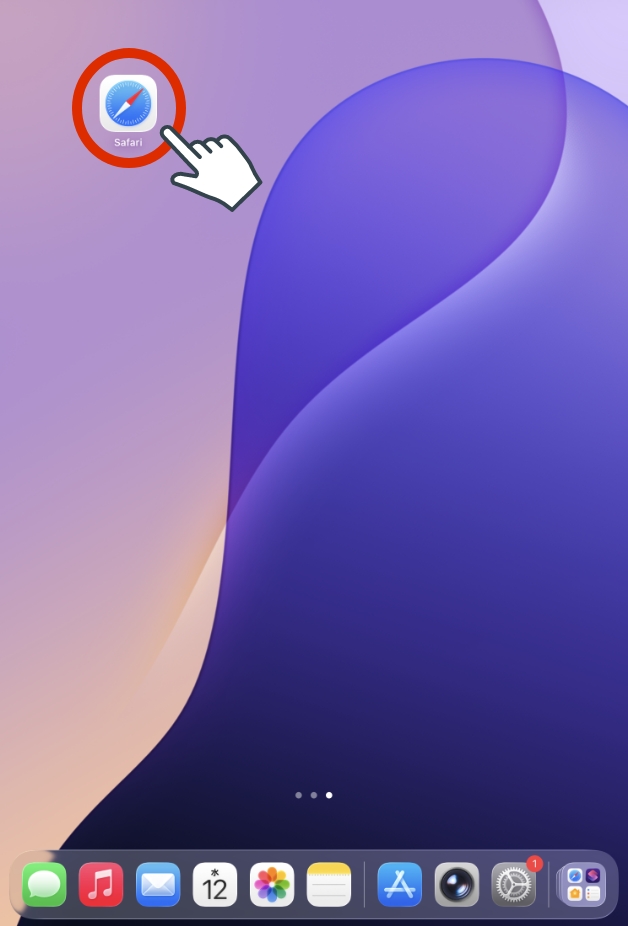The image size is (628, 926).
Task: Tap the home screen page indicator dots
Action: 314,795
